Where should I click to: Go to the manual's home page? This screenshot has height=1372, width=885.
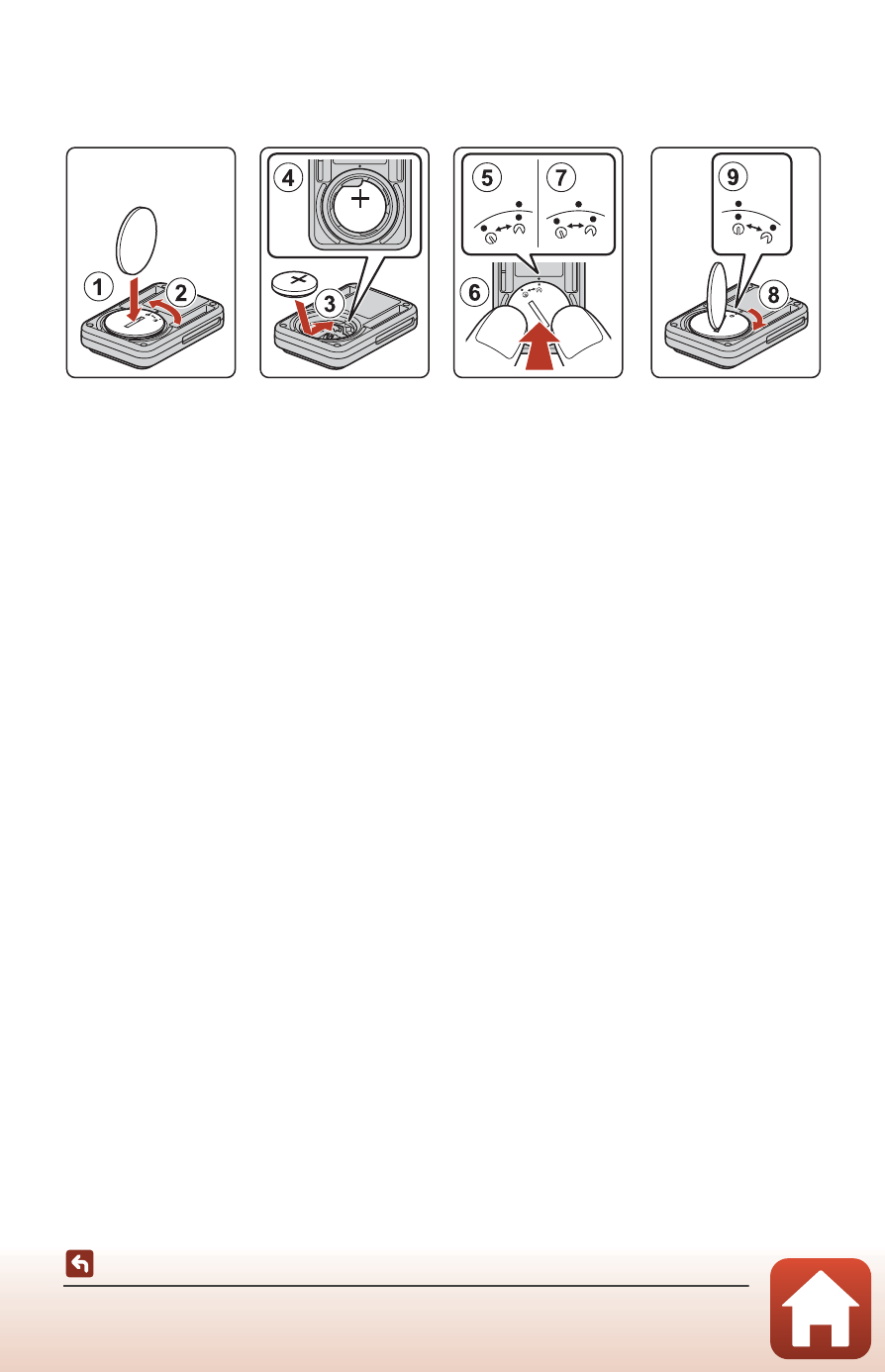click(819, 1308)
